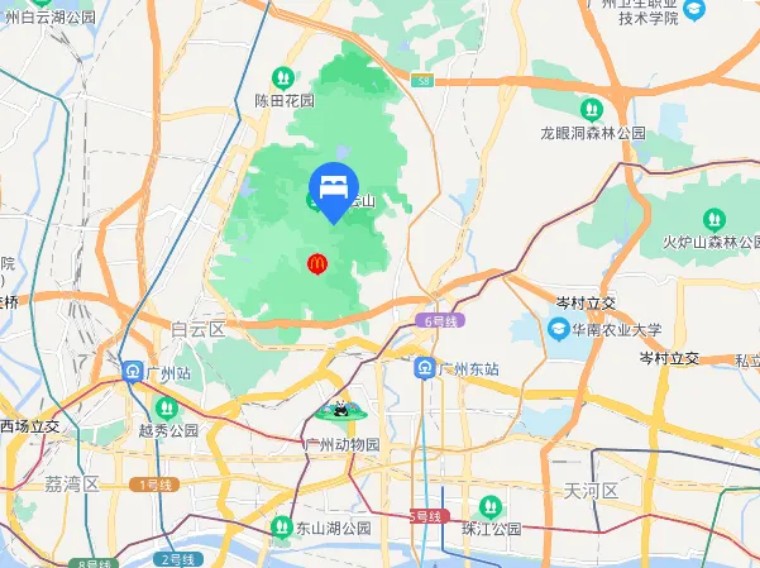Open the 广州动物园 zoo marker
Image resolution: width=760 pixels, height=568 pixels.
(x=342, y=410)
